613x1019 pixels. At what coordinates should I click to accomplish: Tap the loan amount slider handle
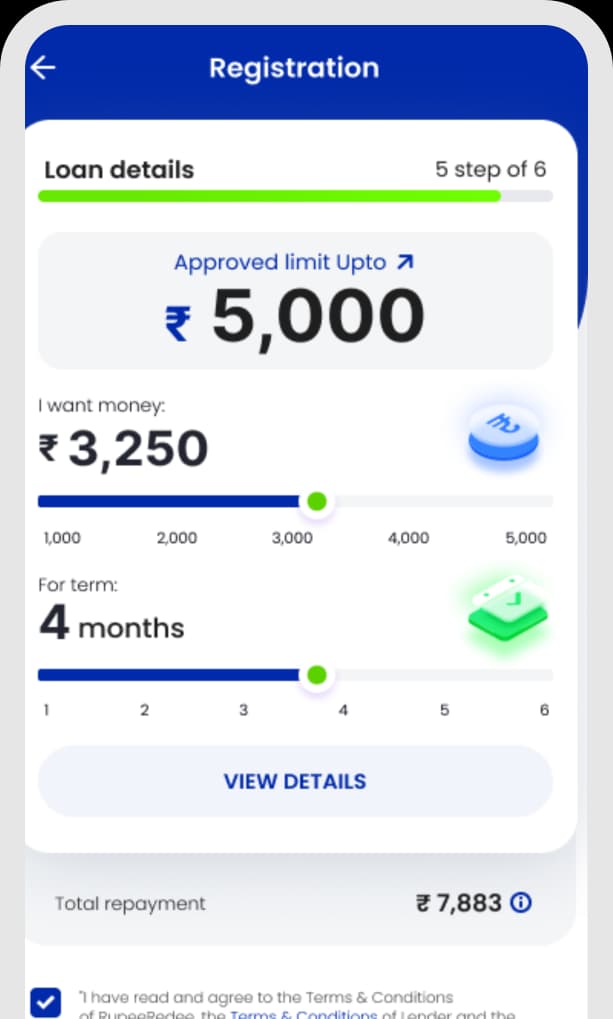pyautogui.click(x=317, y=501)
